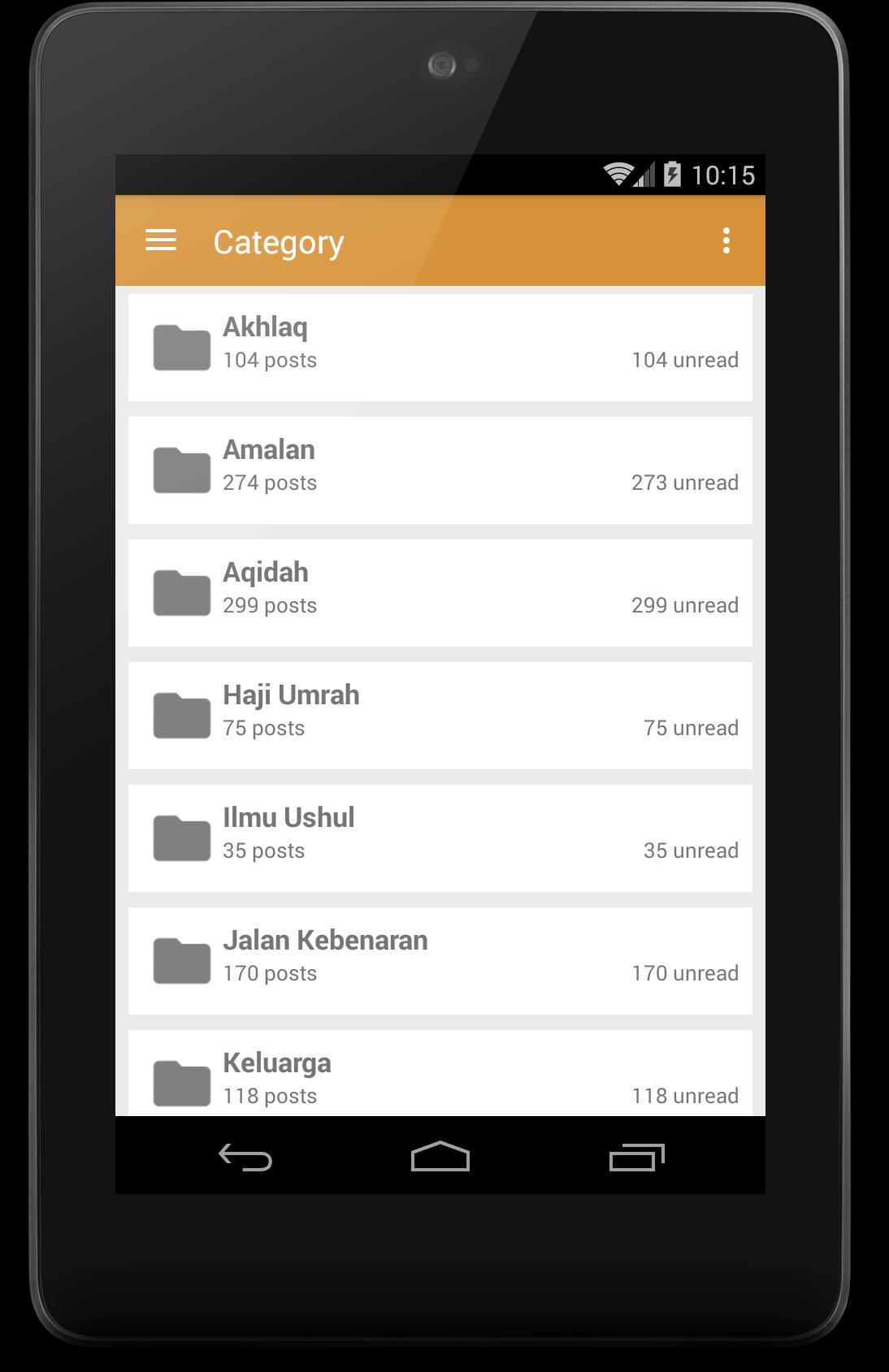View posts in Aqidah
The width and height of the screenshot is (889, 1372).
coord(440,592)
